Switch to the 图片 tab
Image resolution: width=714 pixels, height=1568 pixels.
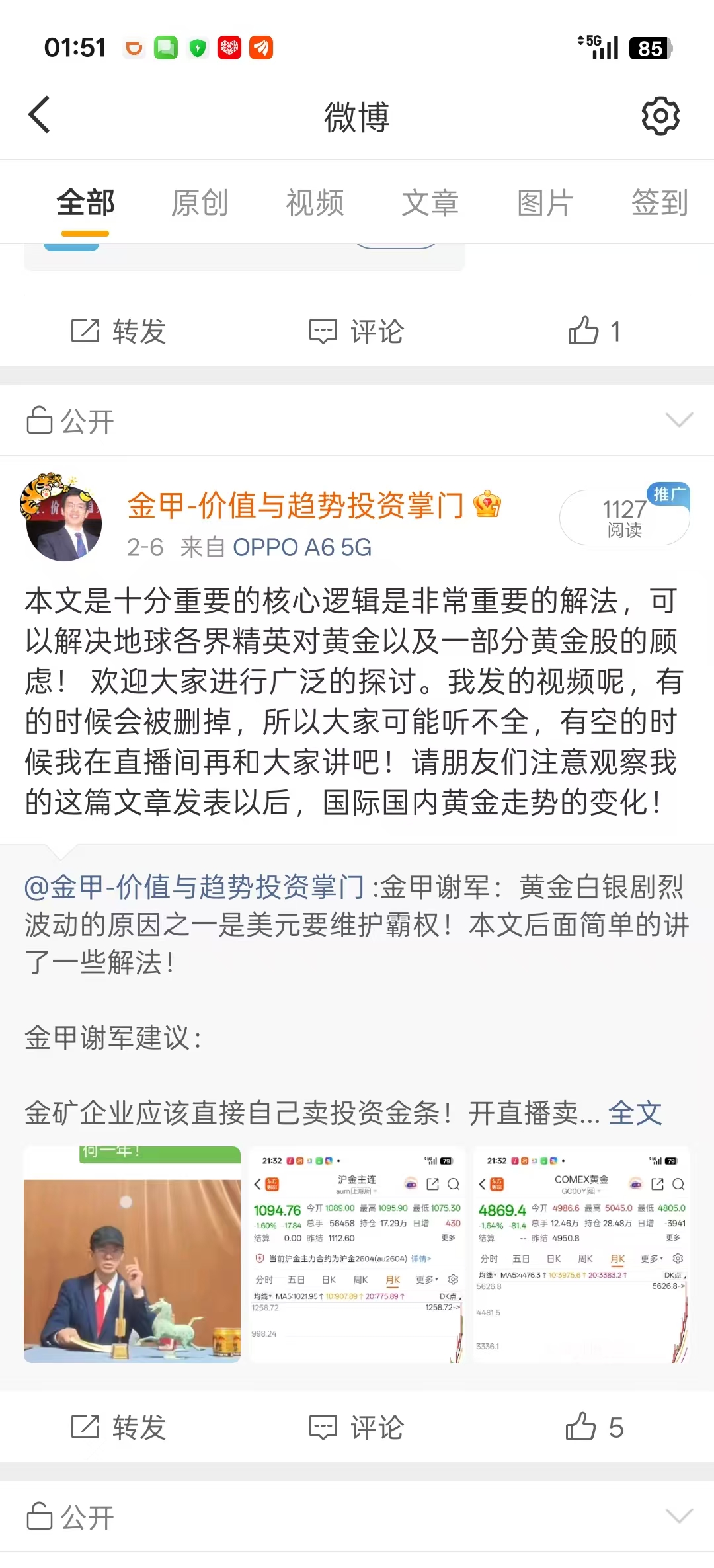pyautogui.click(x=545, y=202)
